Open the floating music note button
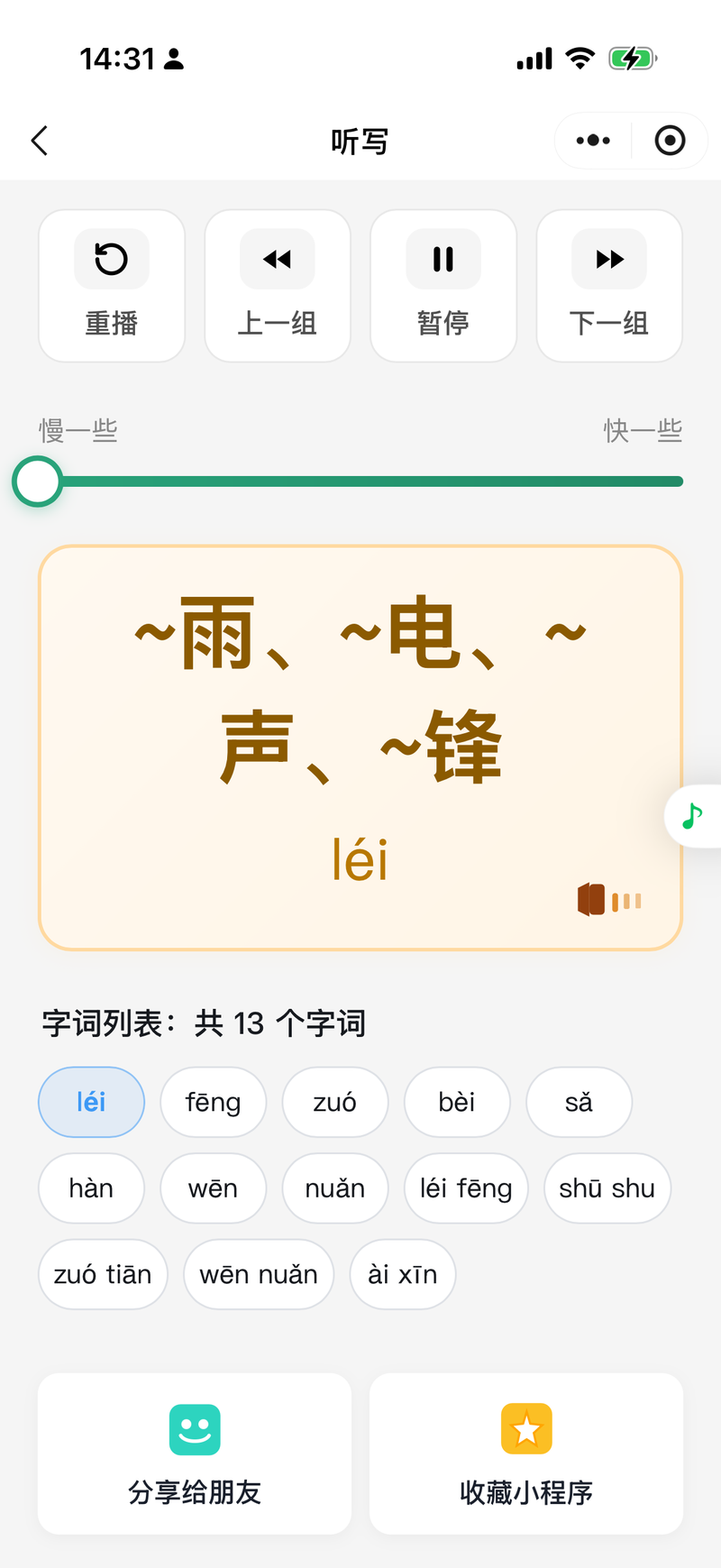The width and height of the screenshot is (721, 1568). coord(692,816)
